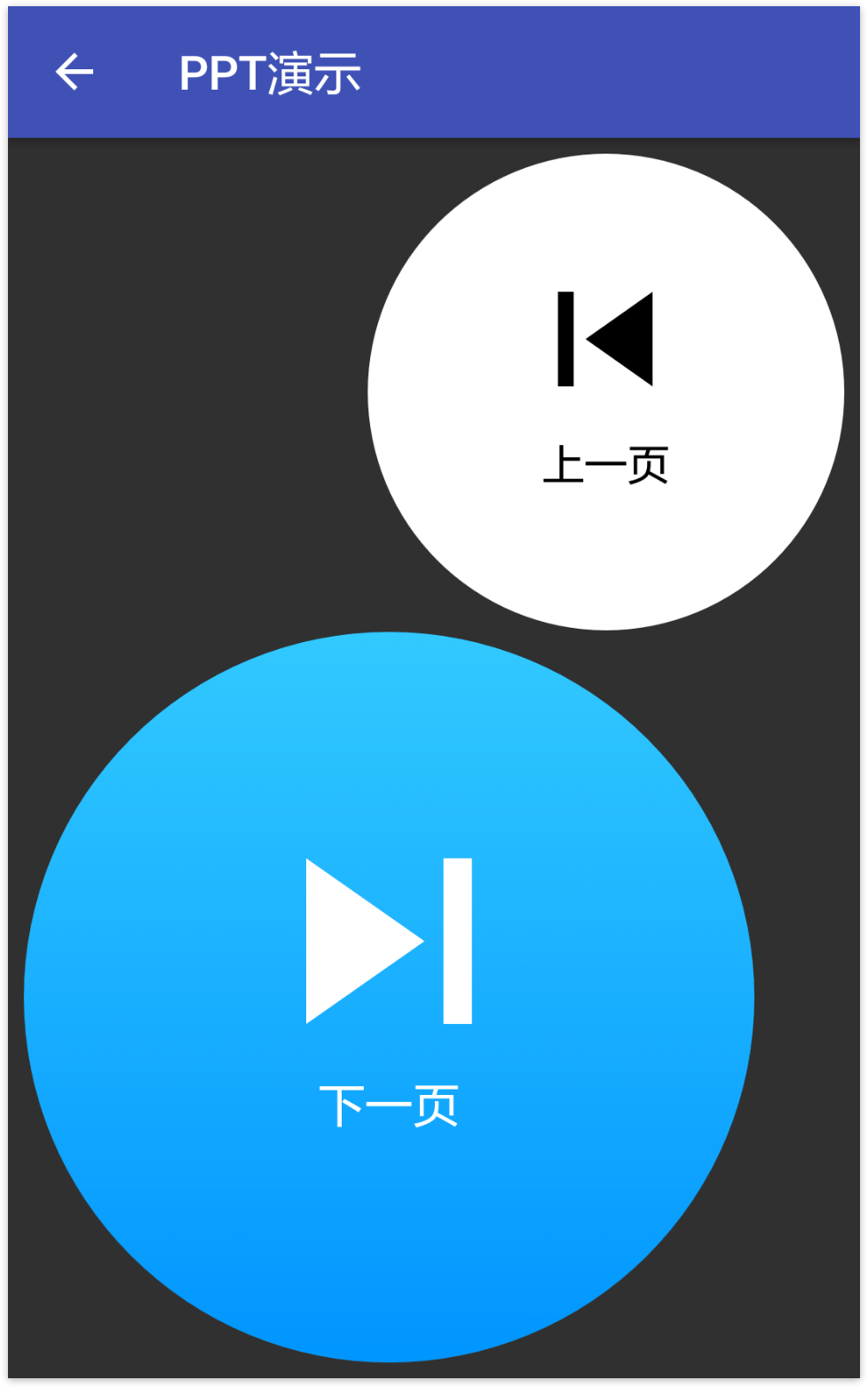Go back using the arrow icon
This screenshot has width=868, height=1388.
[75, 72]
